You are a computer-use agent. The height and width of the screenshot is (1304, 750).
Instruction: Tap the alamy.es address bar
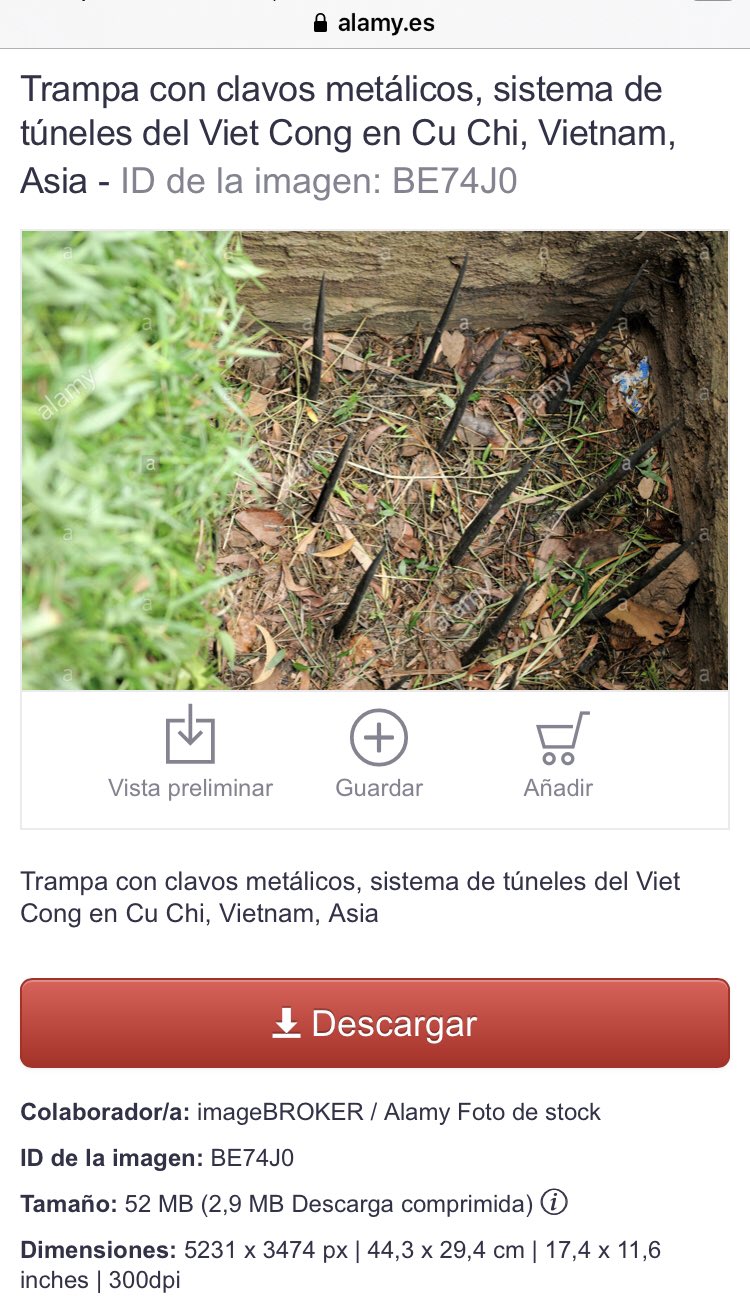point(375,22)
